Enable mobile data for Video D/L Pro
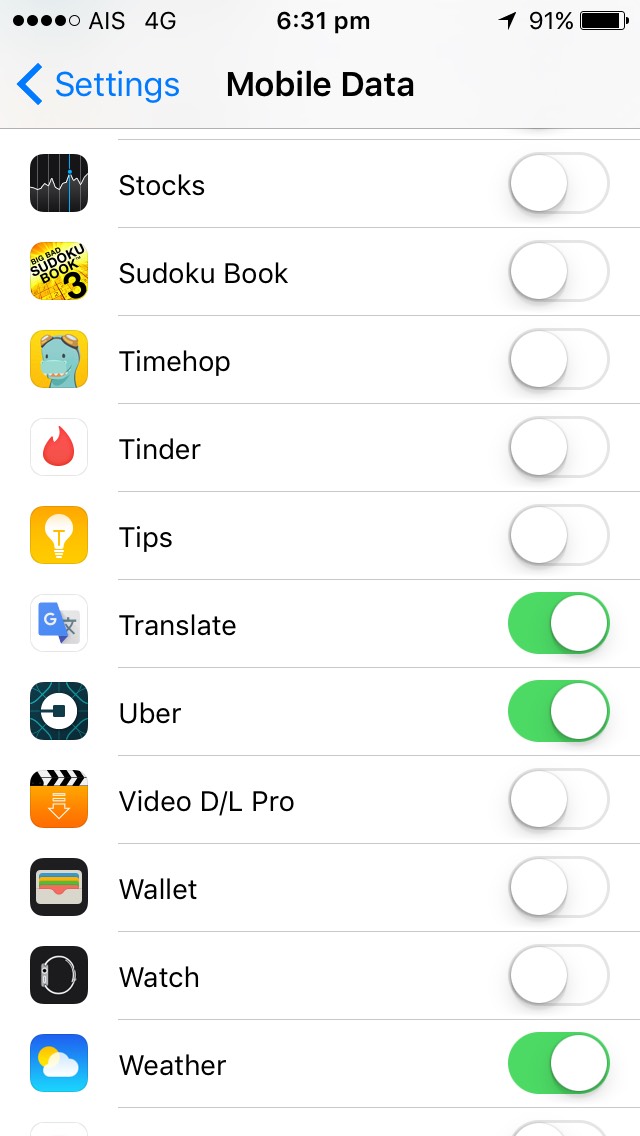Screen dimensions: 640x1136 pyautogui.click(x=559, y=800)
